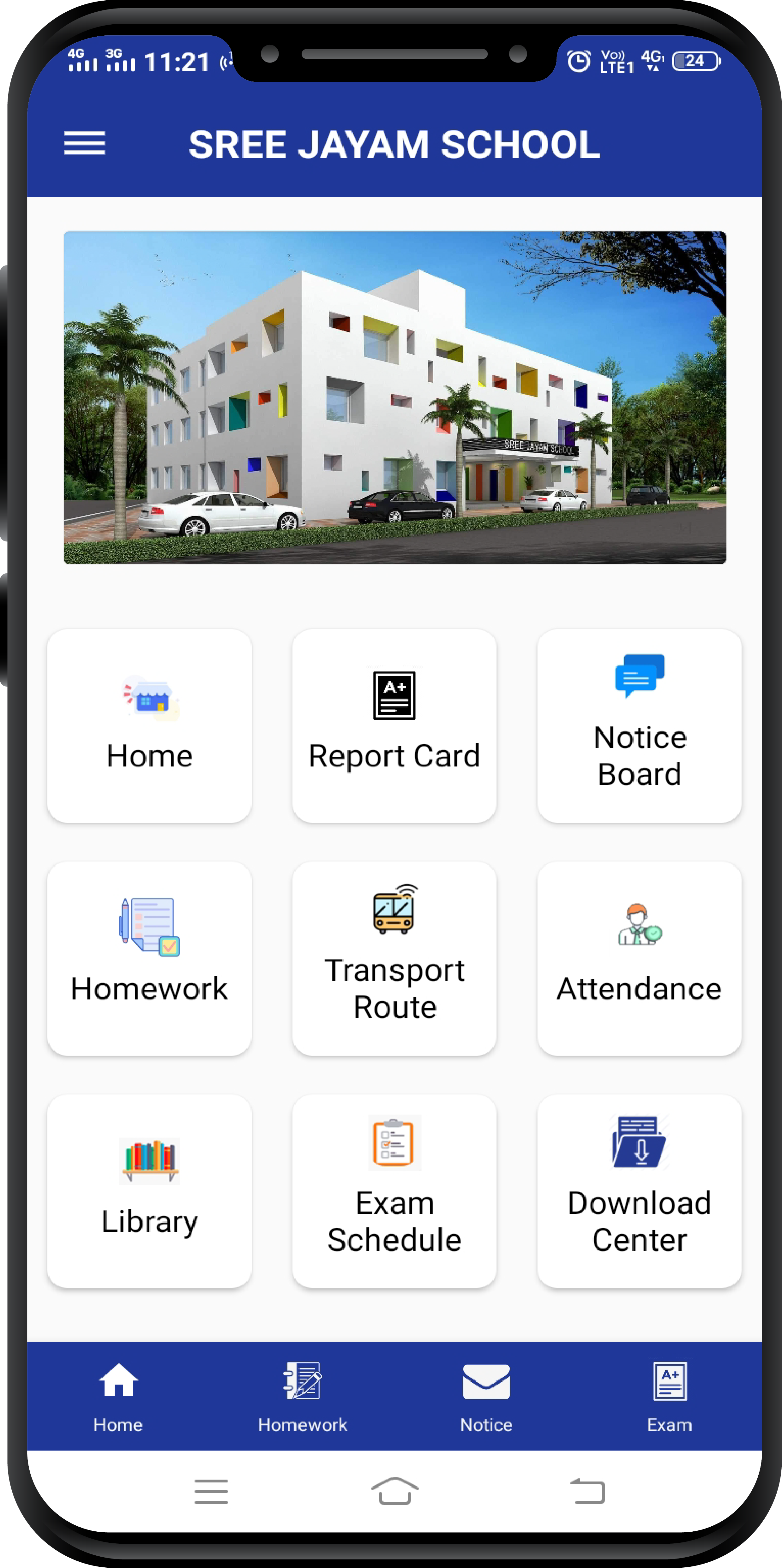Open the Download Center

coord(639,1191)
